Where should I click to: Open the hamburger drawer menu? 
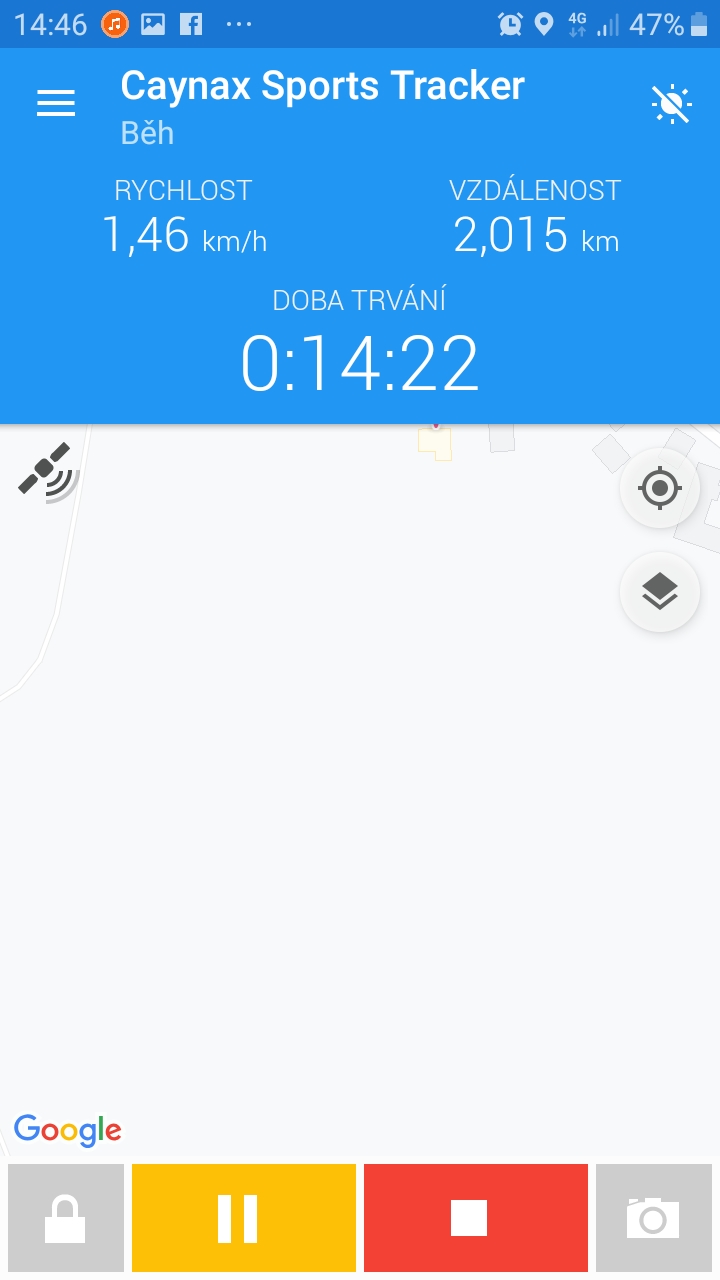(x=56, y=104)
